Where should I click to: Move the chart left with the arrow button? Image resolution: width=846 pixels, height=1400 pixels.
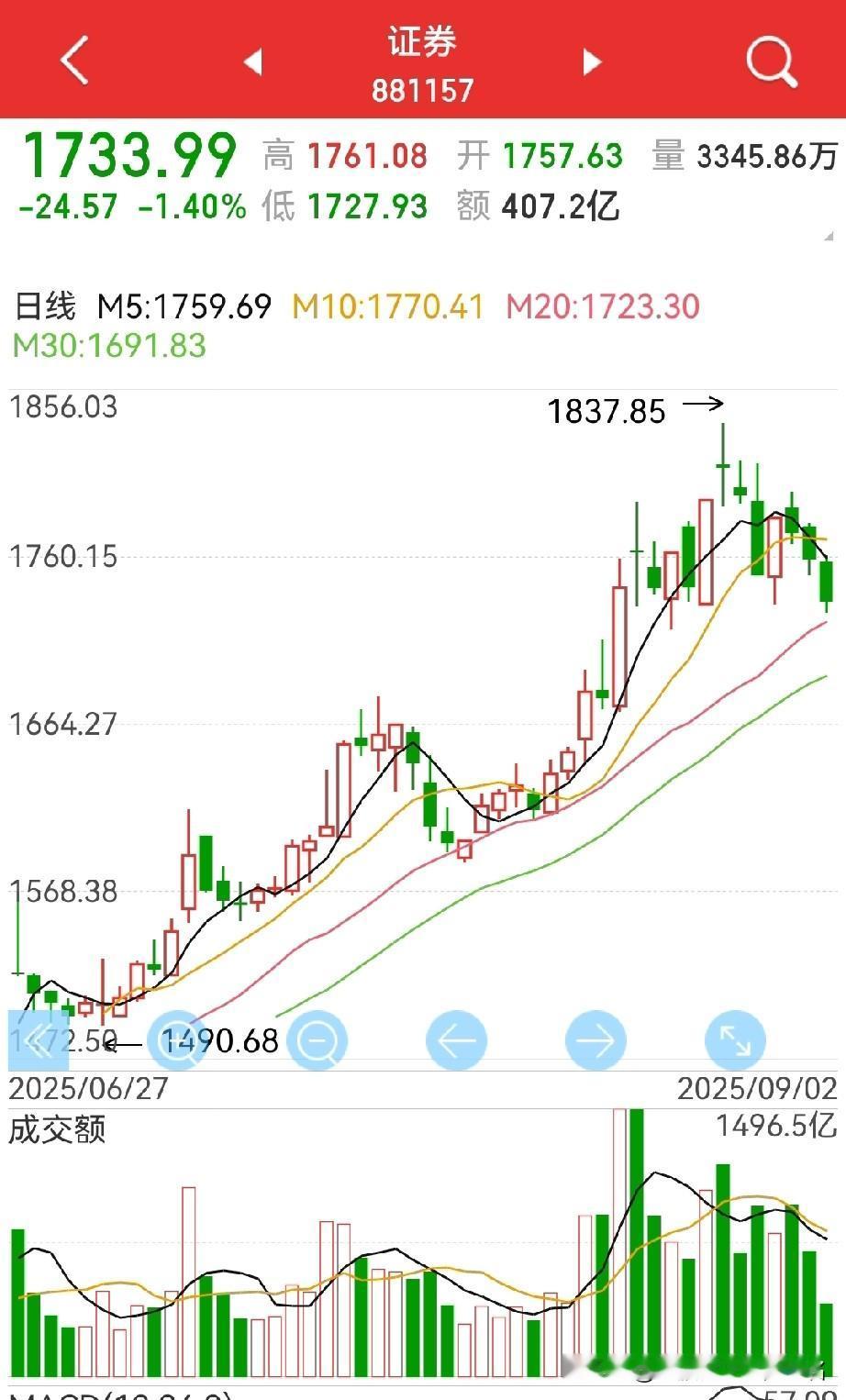(457, 1040)
